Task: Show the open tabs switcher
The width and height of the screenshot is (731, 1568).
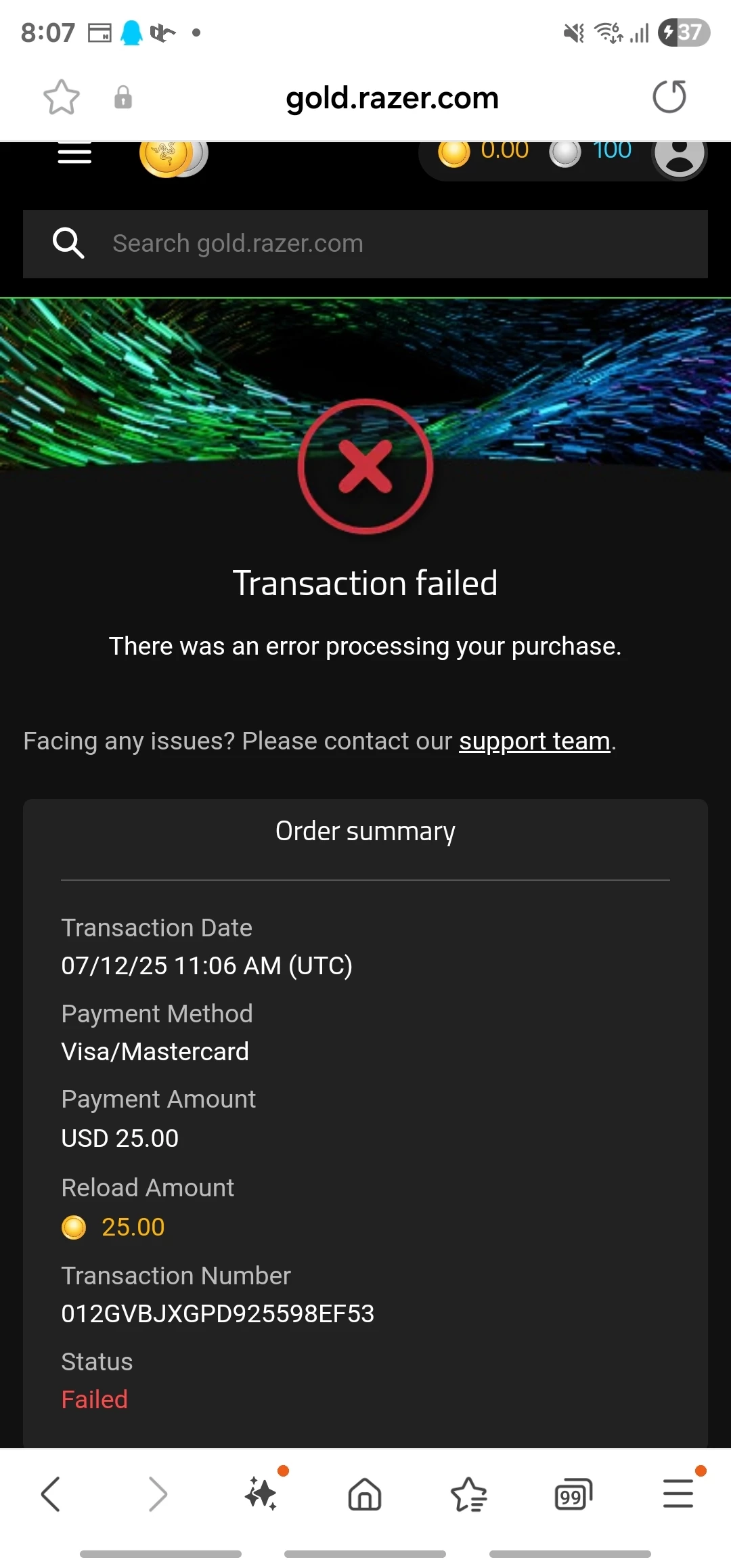Action: [573, 1494]
